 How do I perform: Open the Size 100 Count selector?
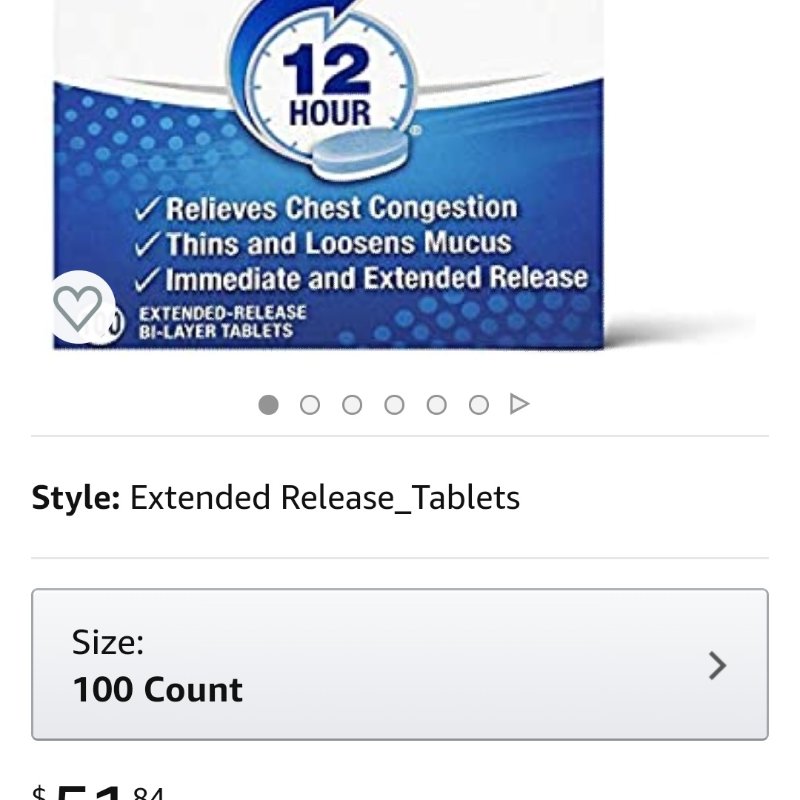pyautogui.click(x=400, y=664)
